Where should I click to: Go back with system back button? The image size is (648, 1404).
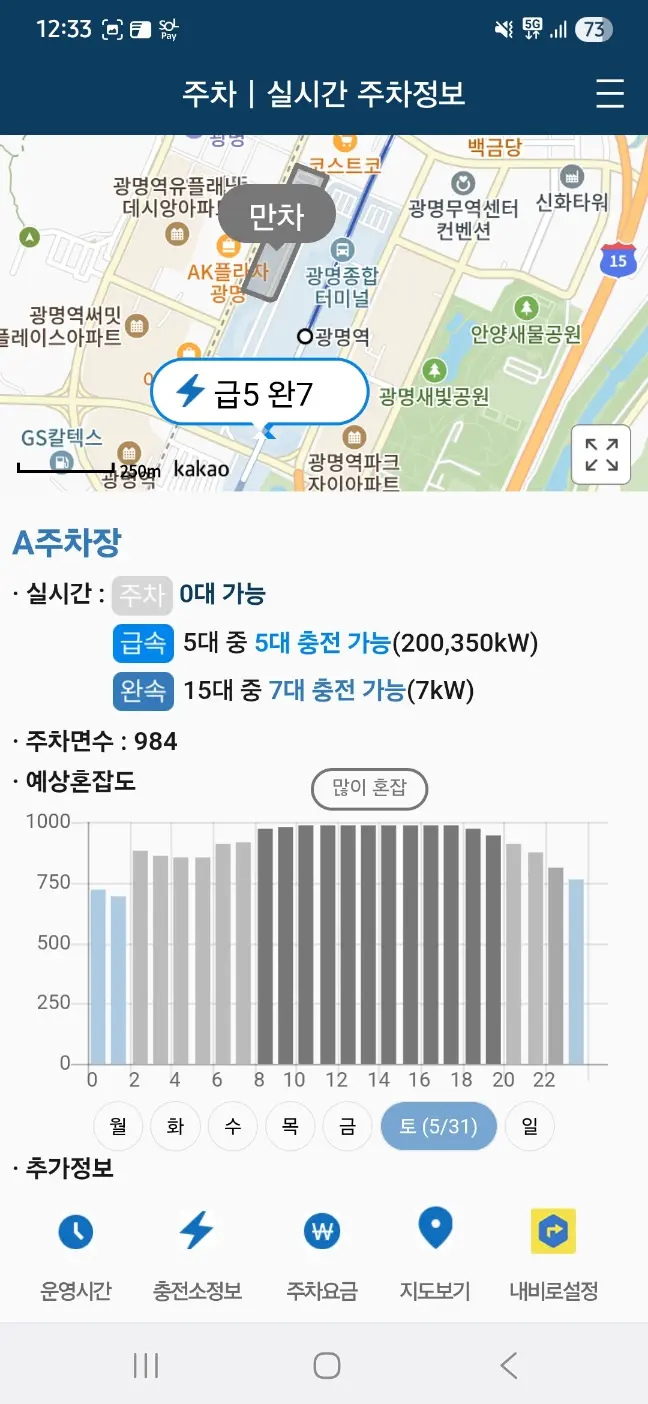(509, 1365)
